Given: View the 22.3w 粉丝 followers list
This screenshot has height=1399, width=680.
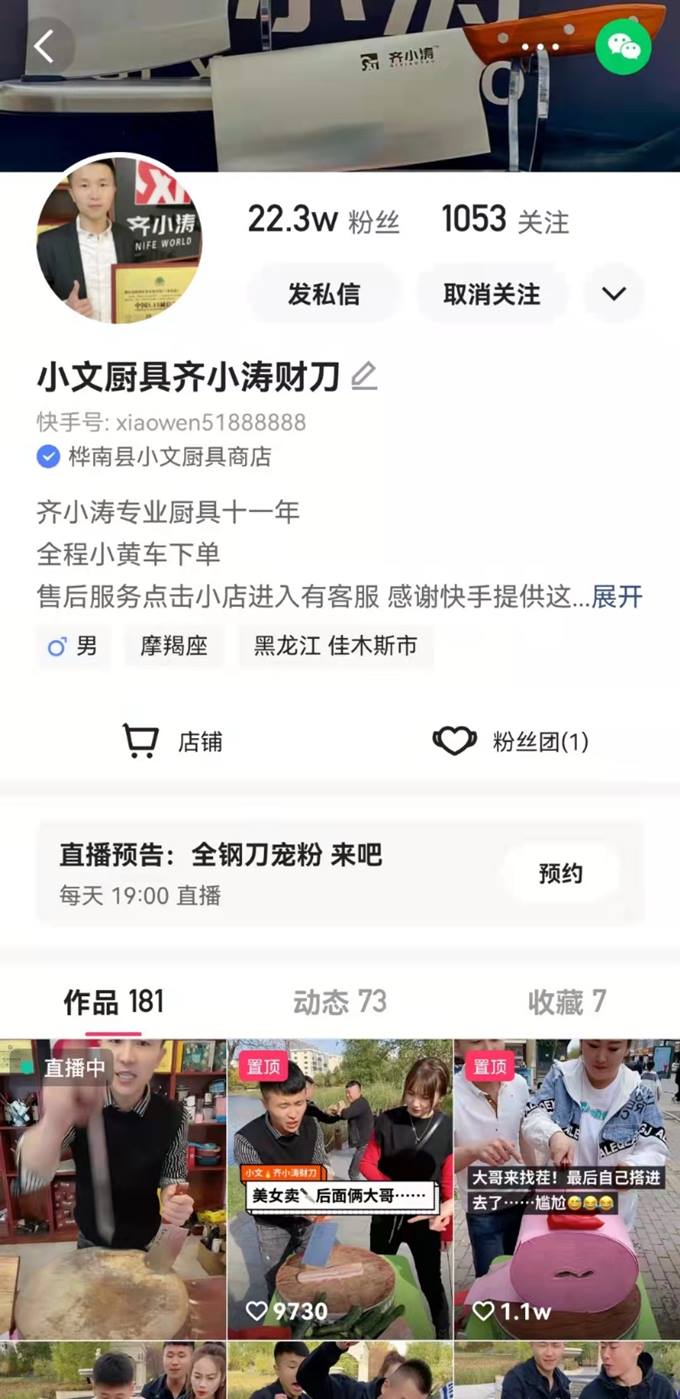Looking at the screenshot, I should click(323, 220).
